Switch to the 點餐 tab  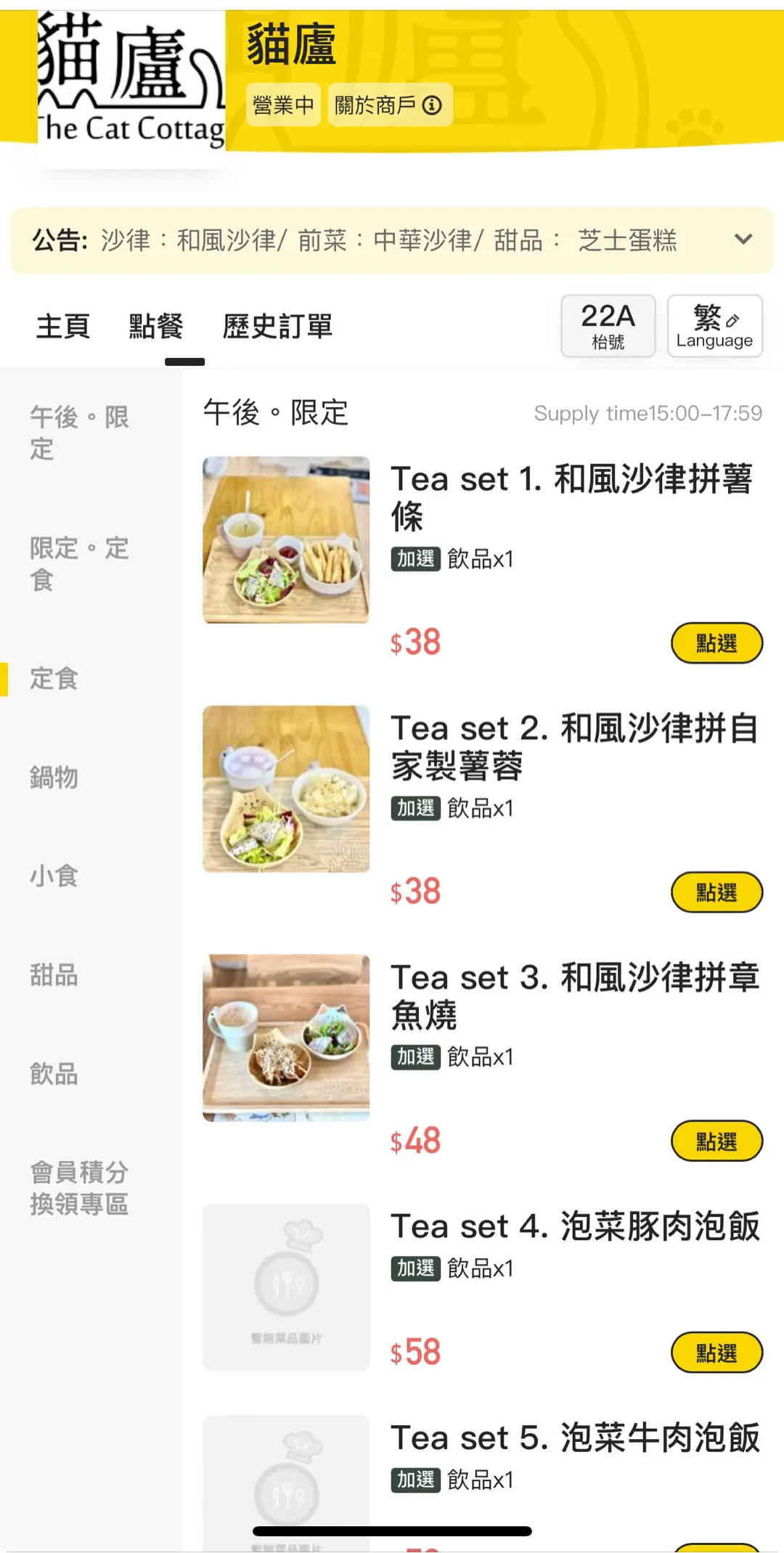tap(156, 327)
